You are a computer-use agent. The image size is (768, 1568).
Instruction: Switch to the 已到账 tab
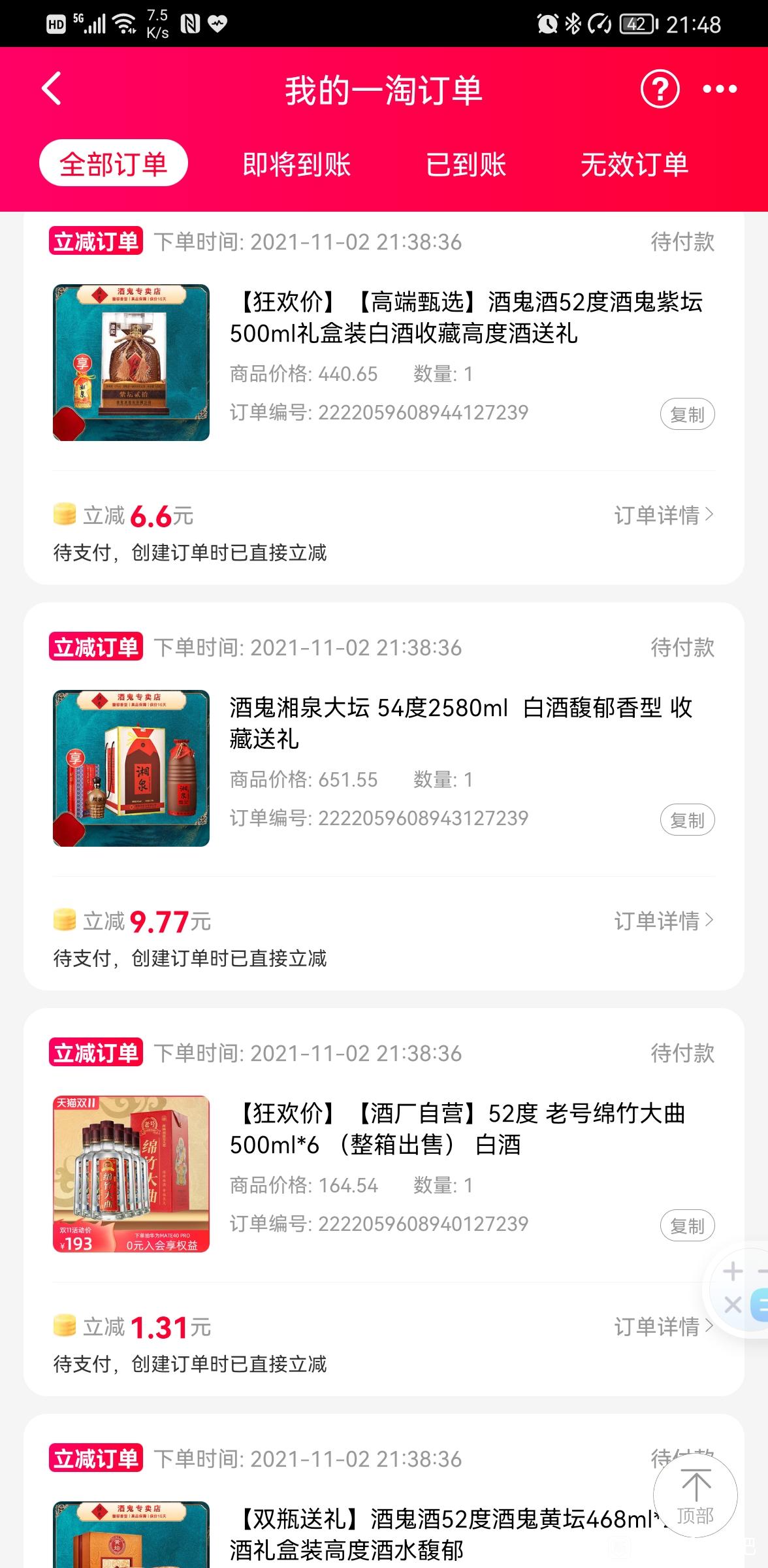466,164
